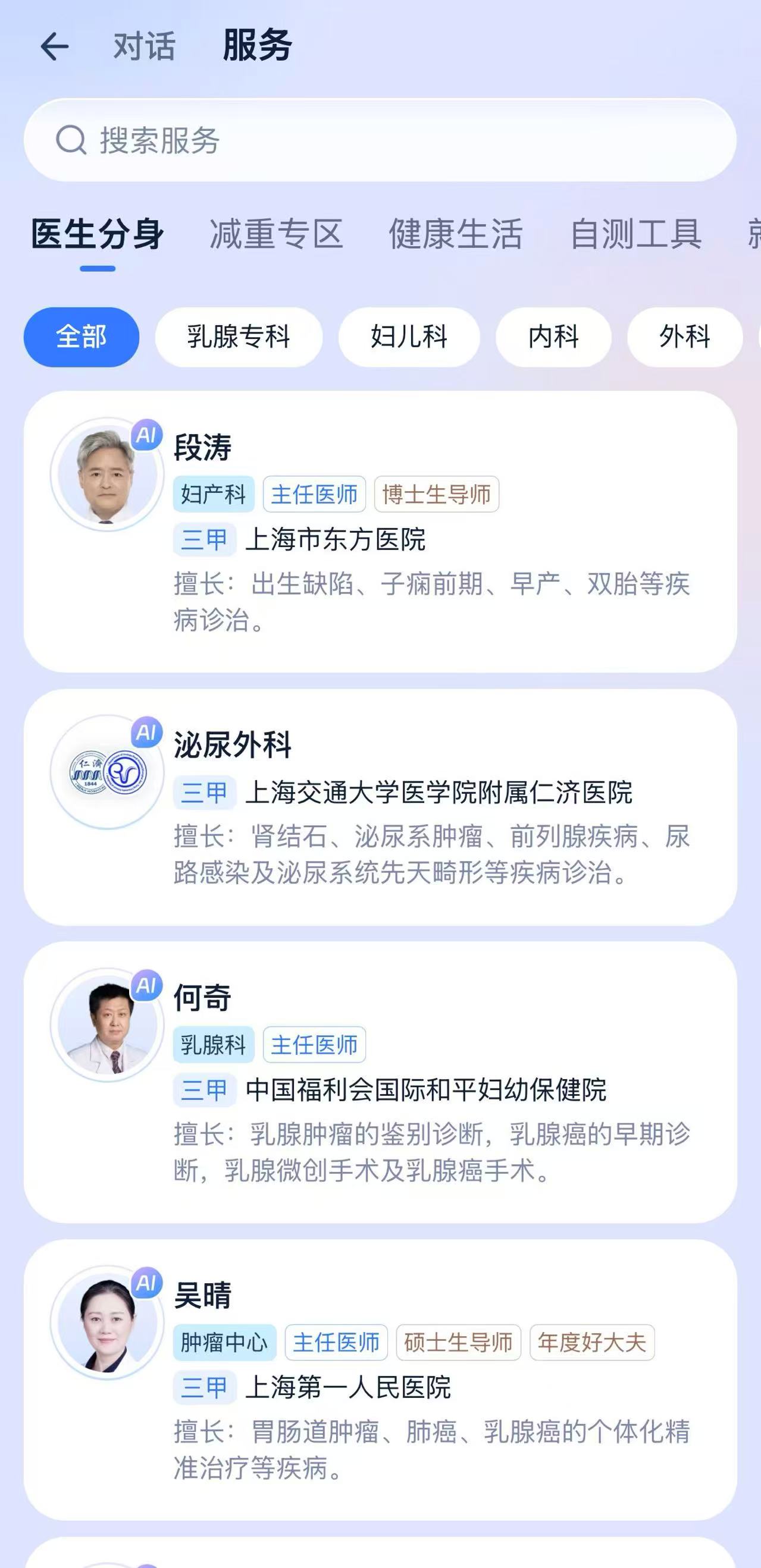The width and height of the screenshot is (761, 1568).
Task: Select the 全部 filter chip
Action: [81, 337]
